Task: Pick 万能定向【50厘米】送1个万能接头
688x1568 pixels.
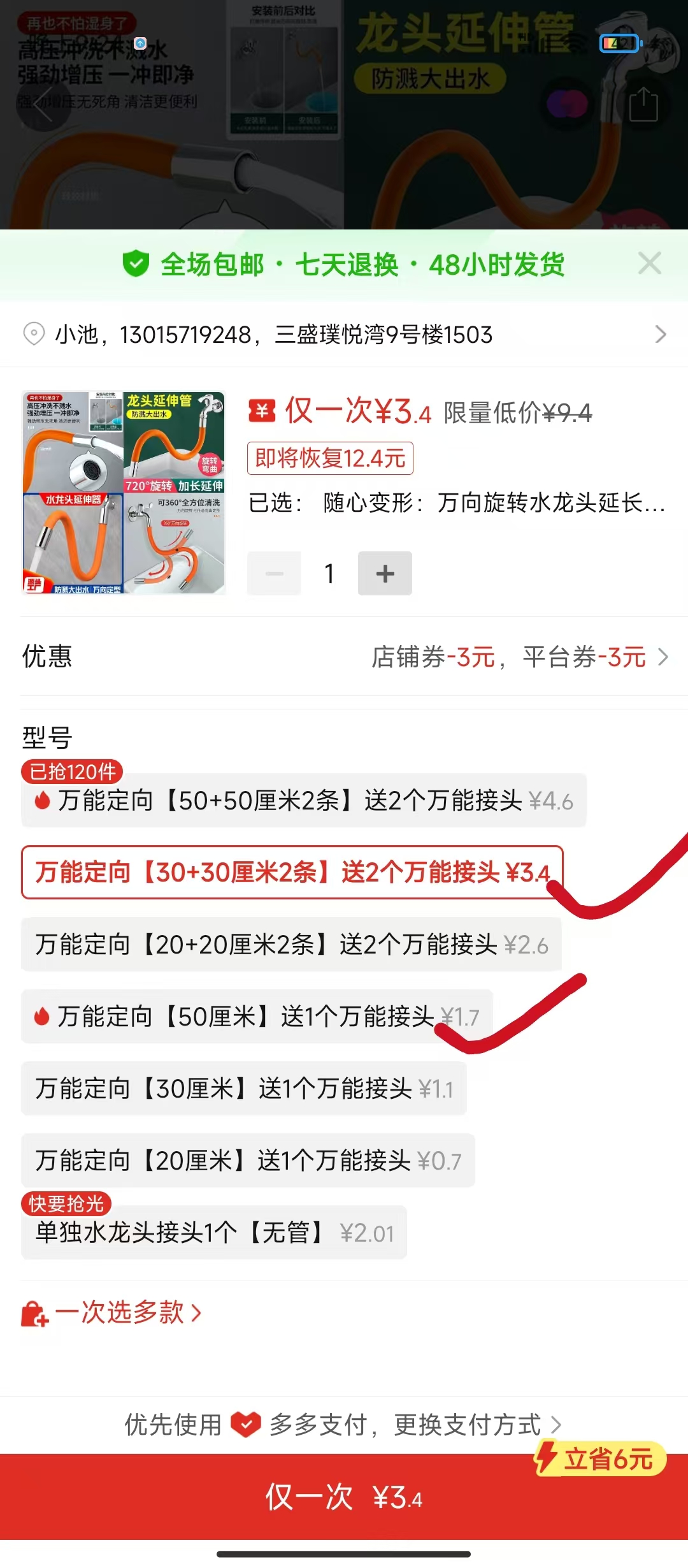Action: [x=257, y=1017]
